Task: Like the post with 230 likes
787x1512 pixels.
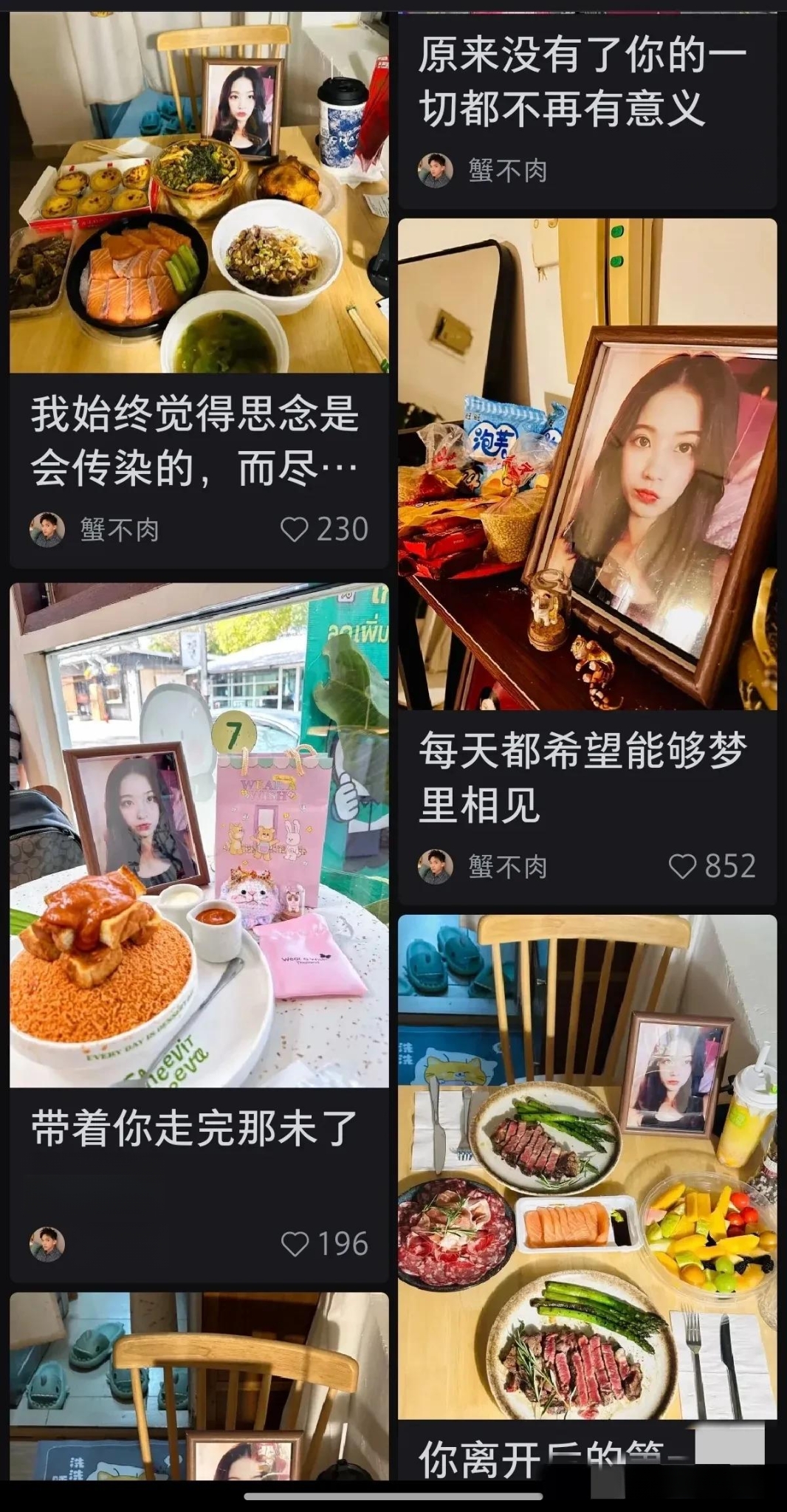Action: point(295,529)
